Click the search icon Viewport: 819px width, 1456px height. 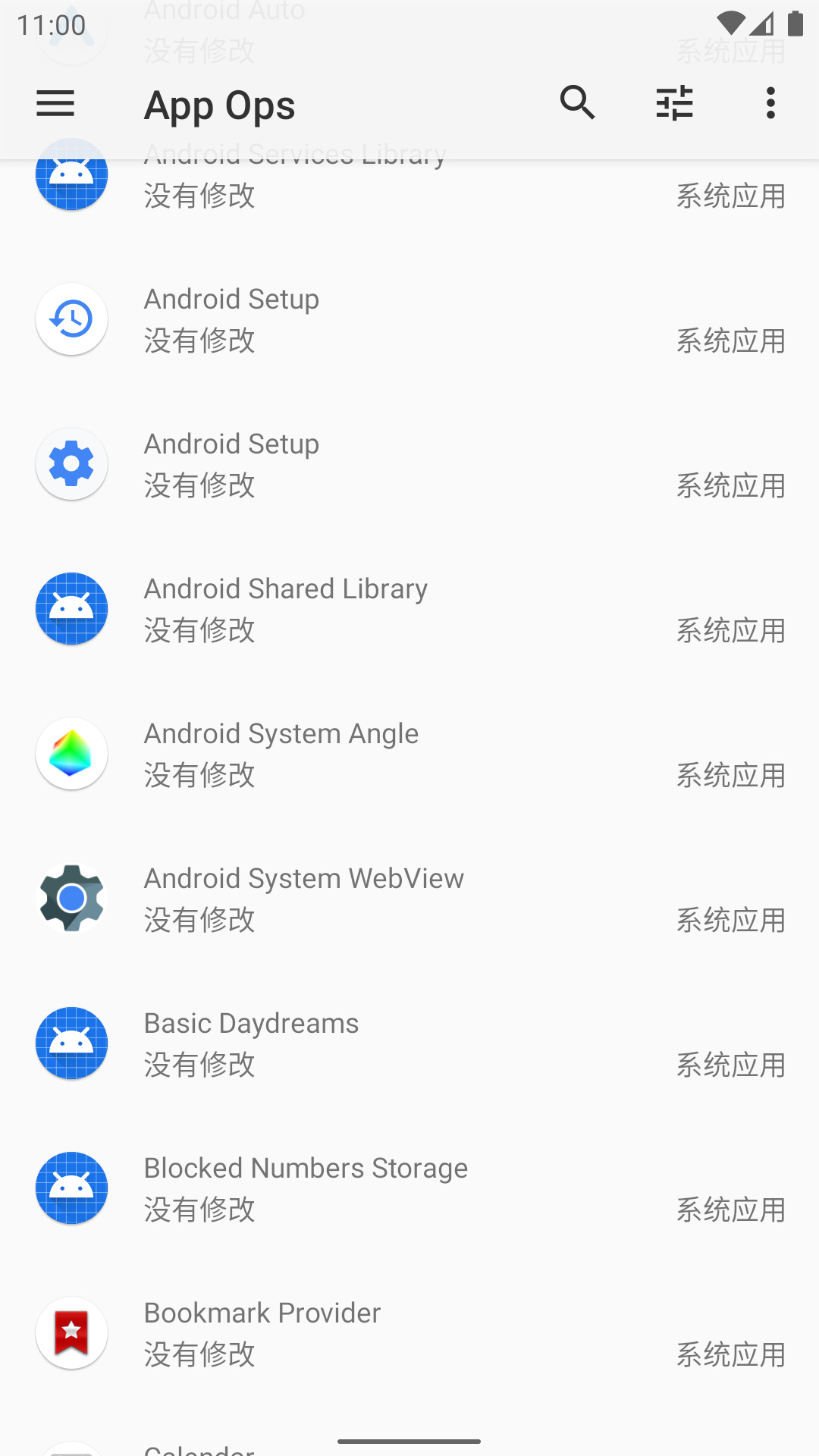(579, 103)
